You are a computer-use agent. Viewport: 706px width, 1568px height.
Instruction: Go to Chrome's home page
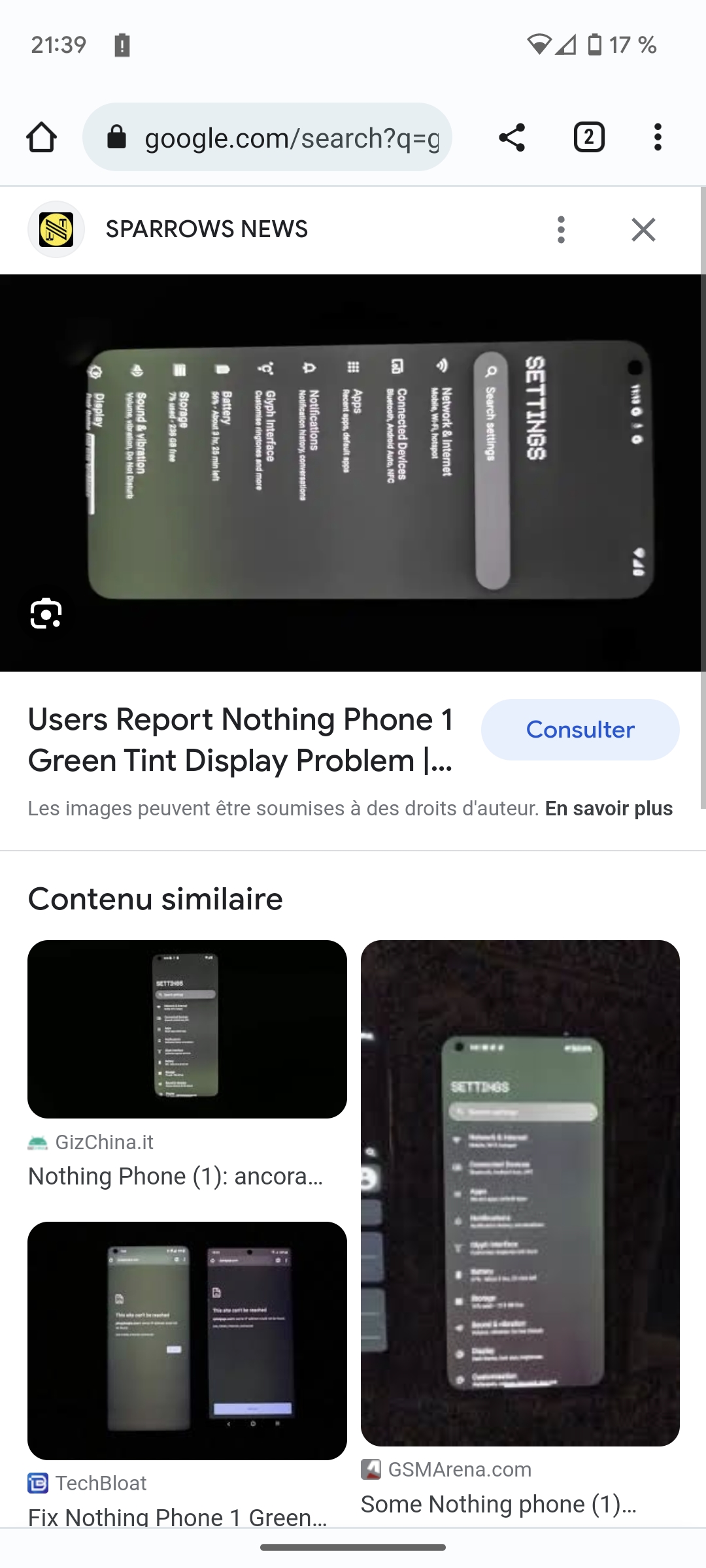click(41, 137)
